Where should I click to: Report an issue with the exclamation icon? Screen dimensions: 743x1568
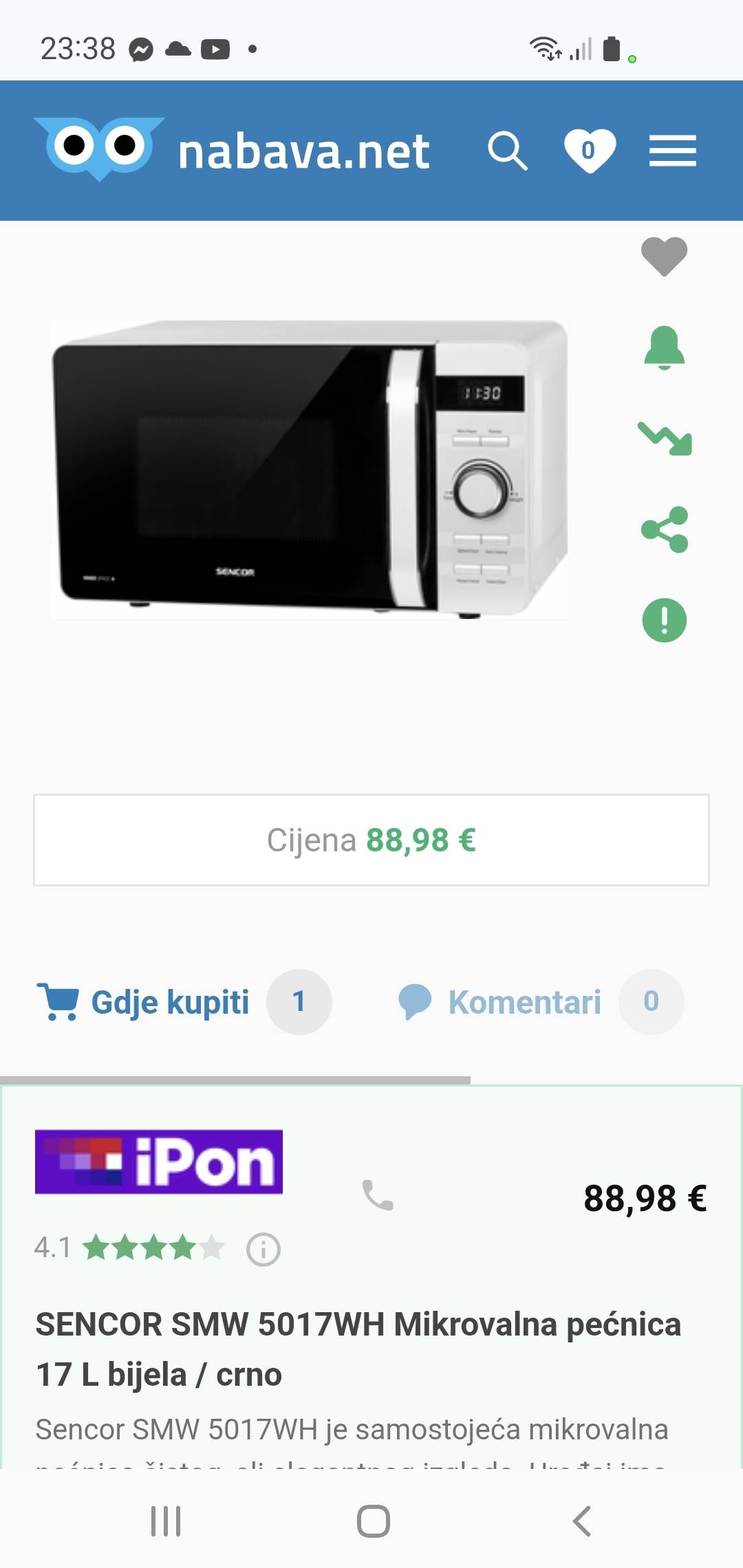(x=664, y=620)
